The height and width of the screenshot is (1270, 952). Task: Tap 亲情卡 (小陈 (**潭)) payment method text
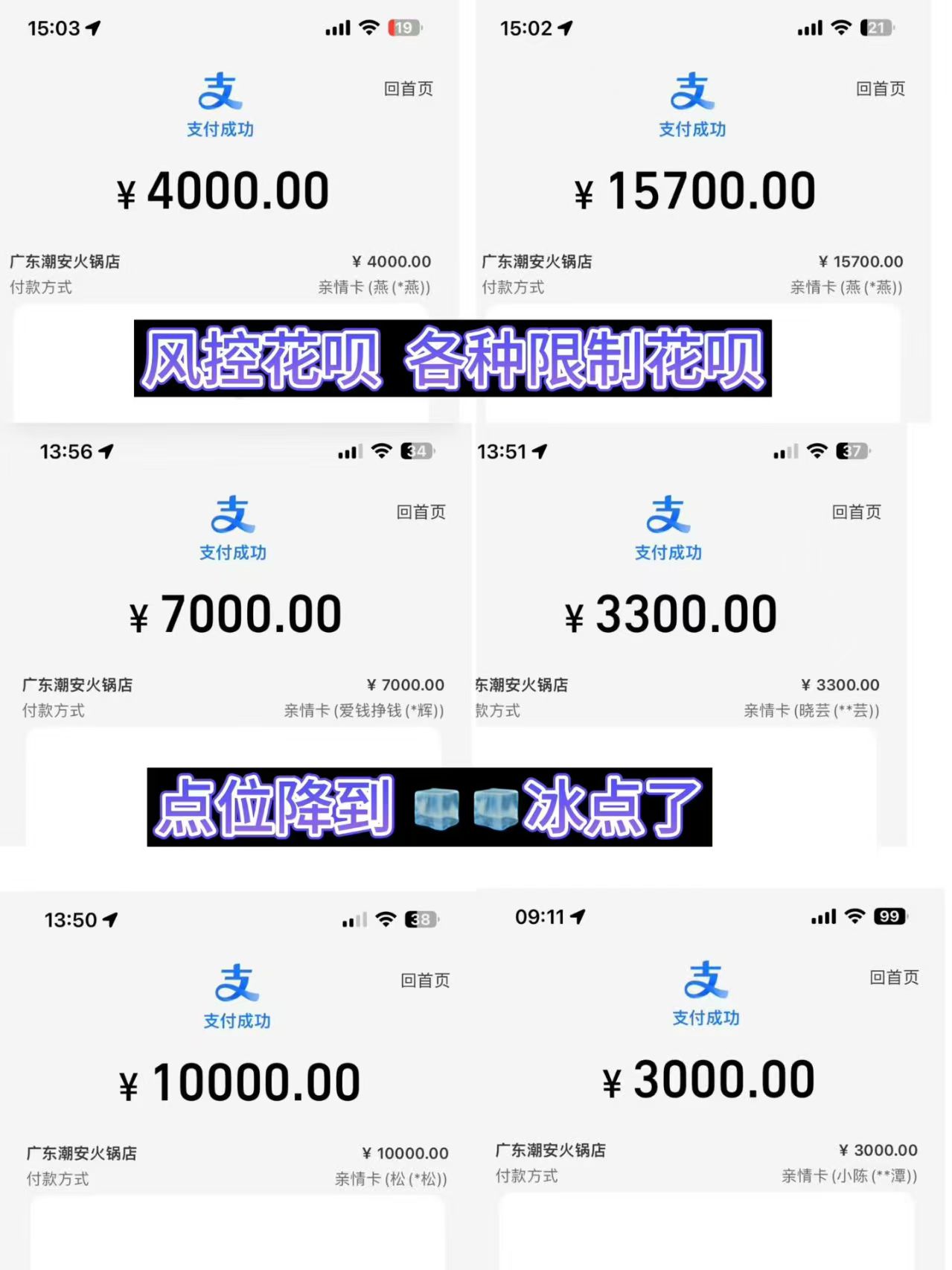click(x=849, y=1177)
